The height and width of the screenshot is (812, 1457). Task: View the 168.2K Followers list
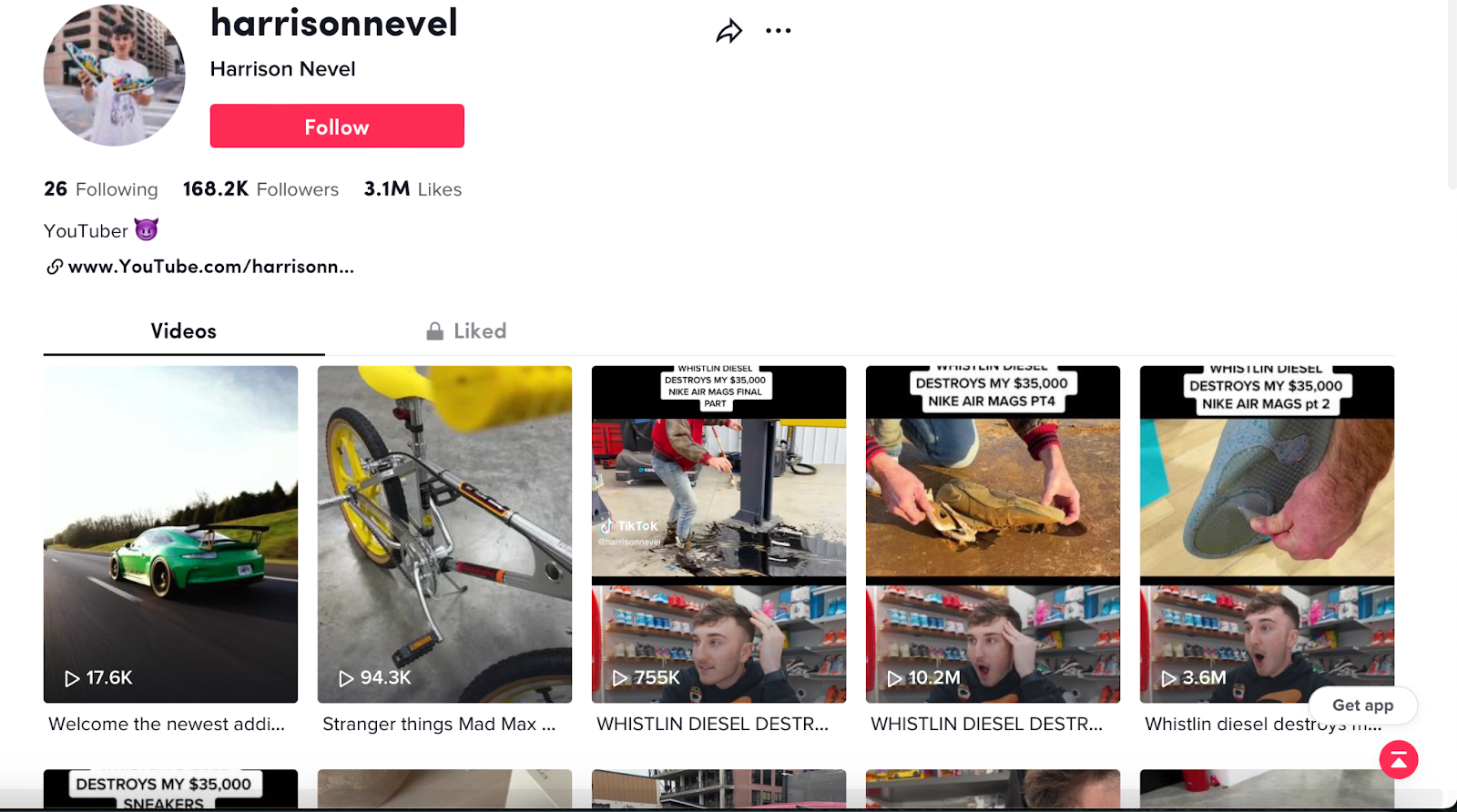[x=260, y=189]
